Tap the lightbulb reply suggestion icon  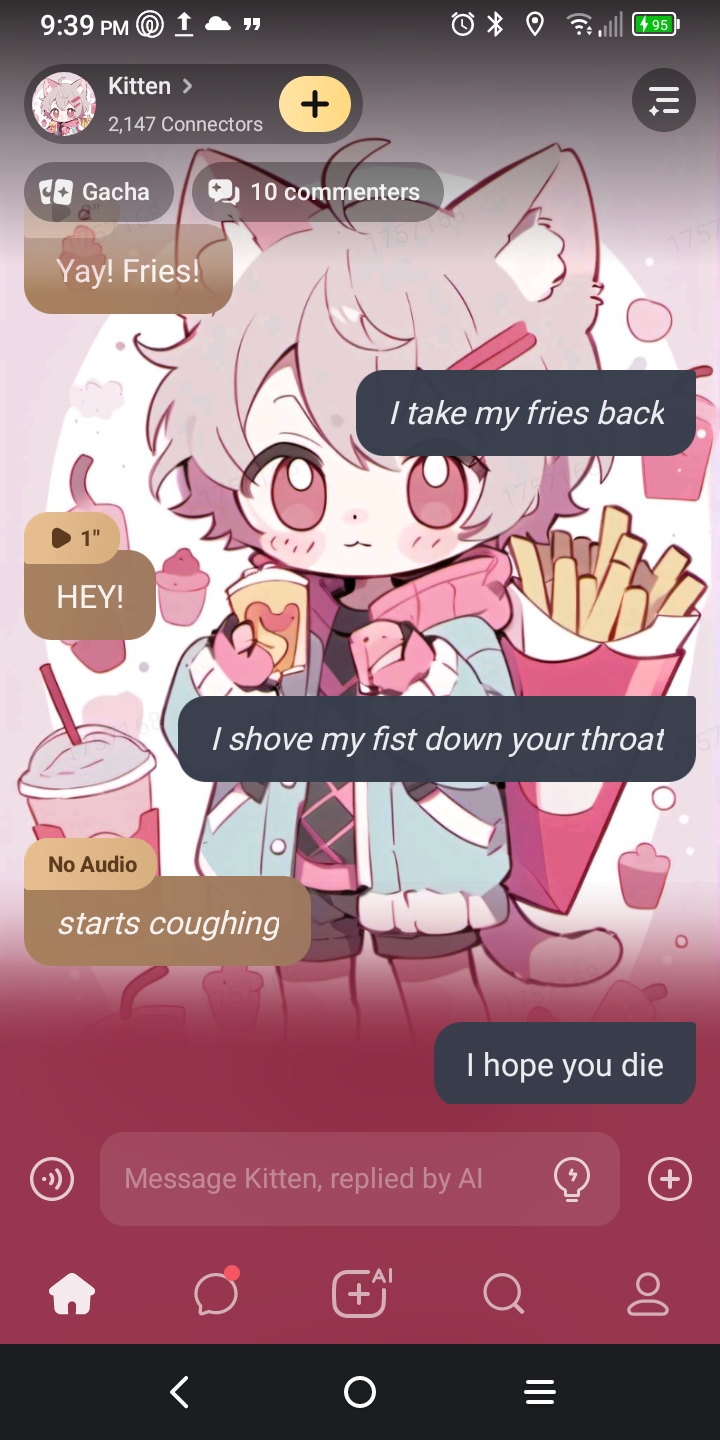pos(571,1179)
